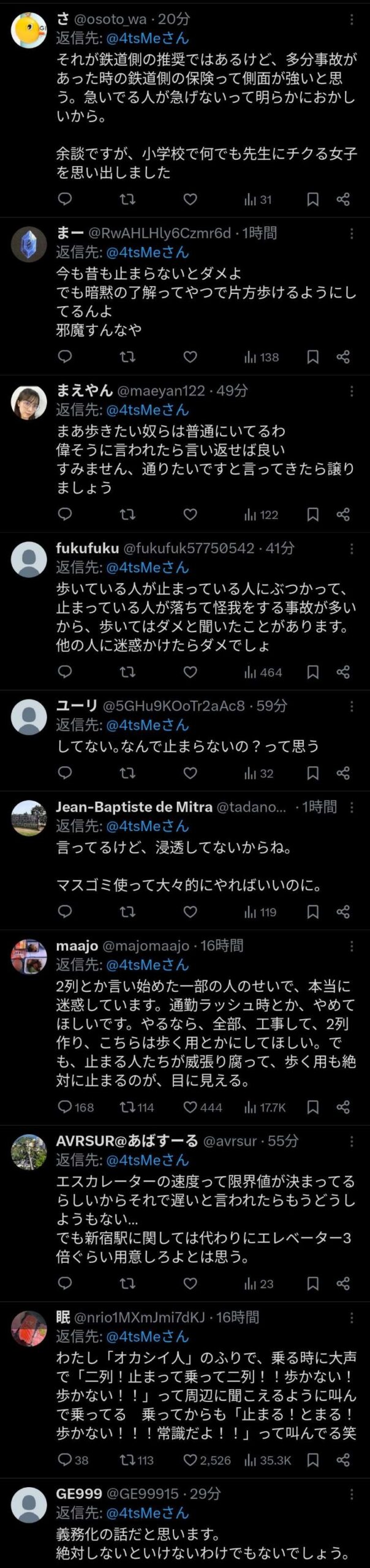View まえやん's profile picture

[29, 402]
